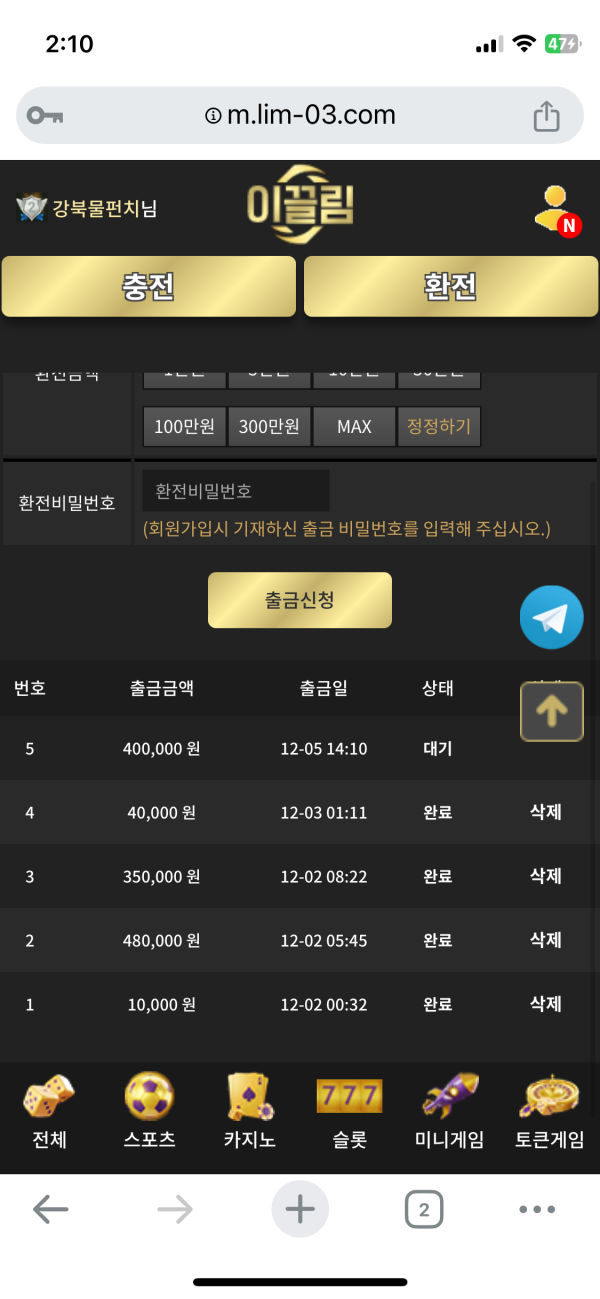Tap the 충전 deposit button
Screen dimensions: 600x1299
pyautogui.click(x=148, y=287)
